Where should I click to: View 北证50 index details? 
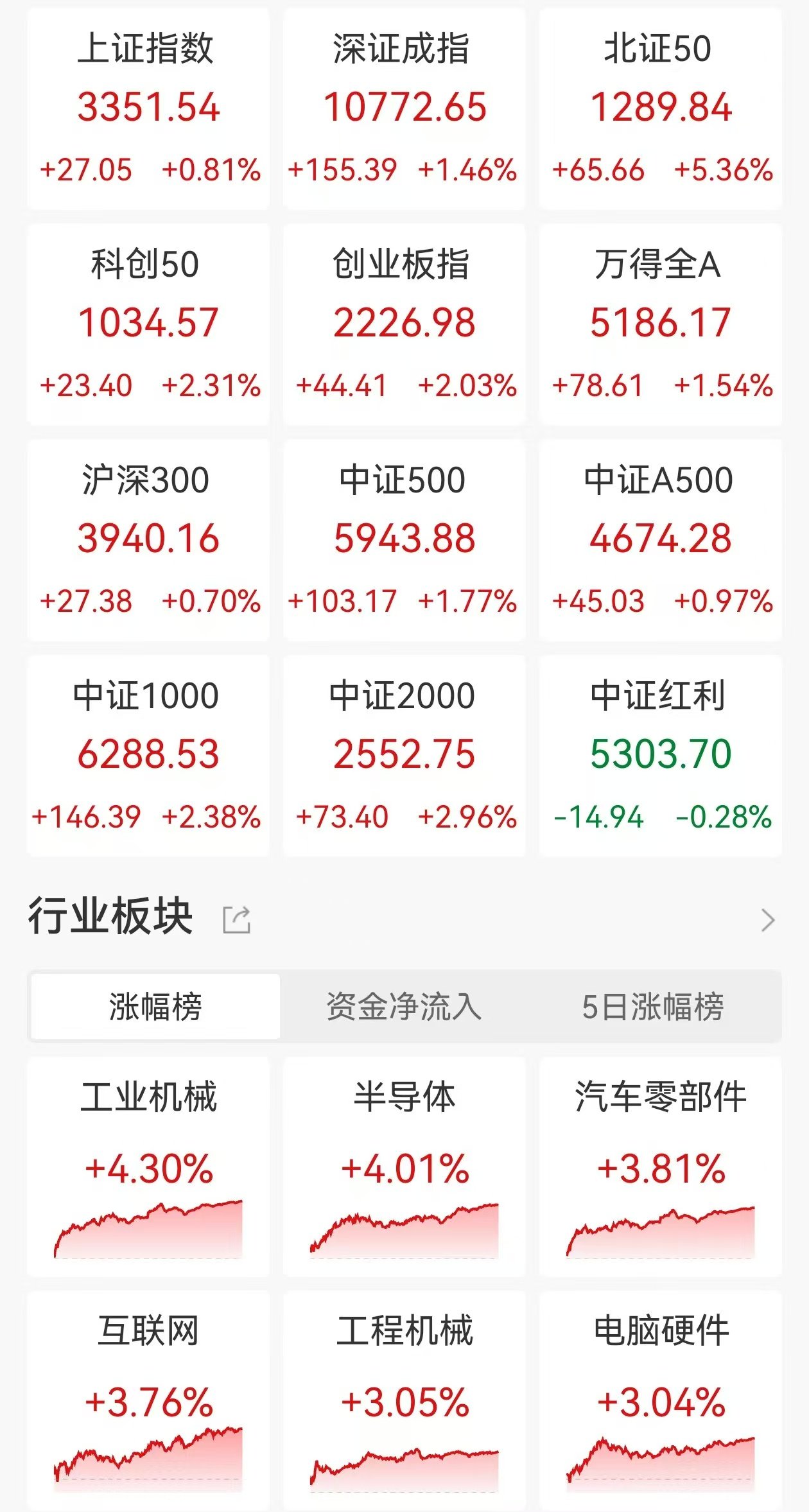tap(660, 109)
